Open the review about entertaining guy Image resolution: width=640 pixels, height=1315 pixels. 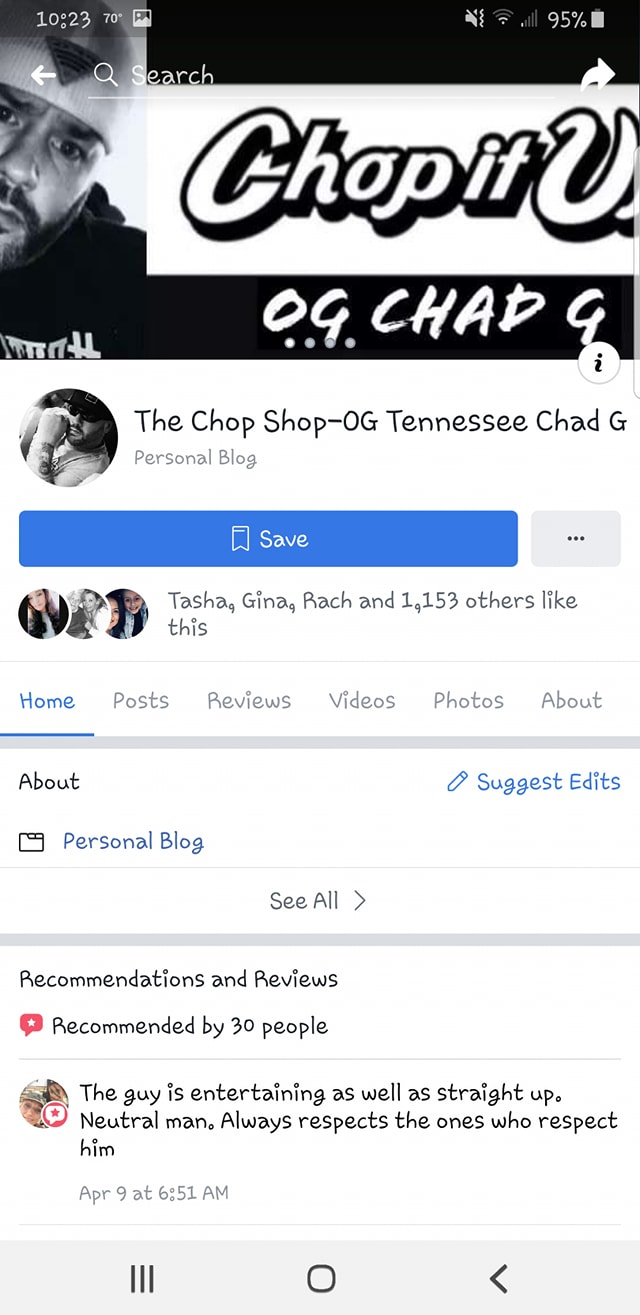click(348, 1120)
